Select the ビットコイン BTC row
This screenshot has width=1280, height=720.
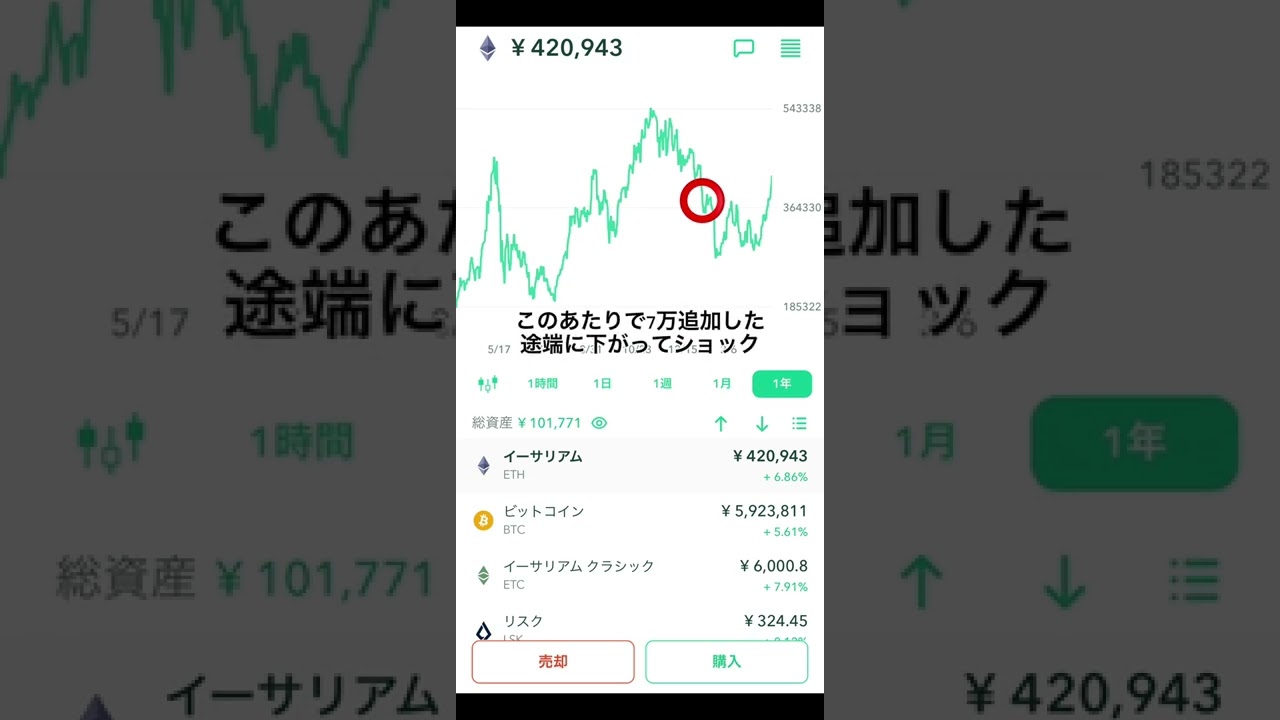pos(640,520)
